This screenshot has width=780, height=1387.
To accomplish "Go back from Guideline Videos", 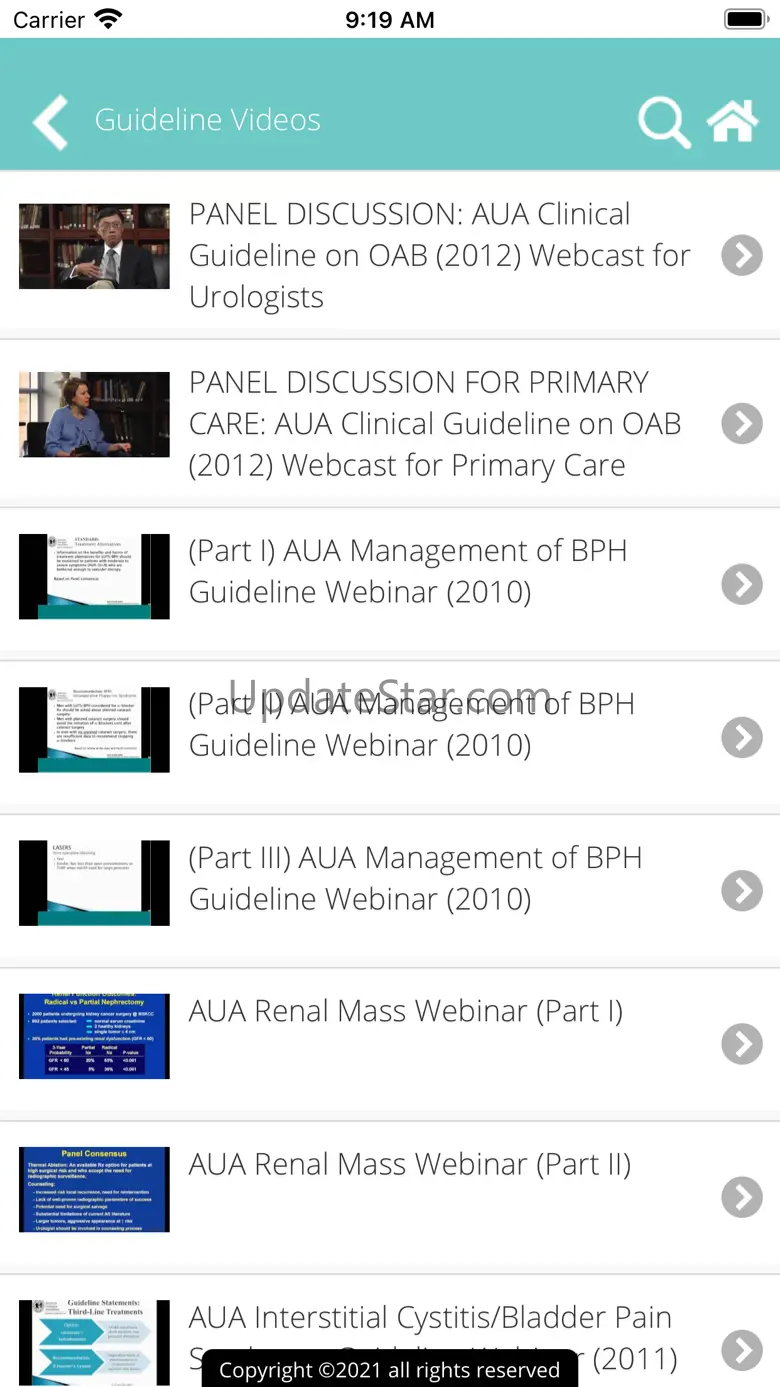I will coord(50,121).
